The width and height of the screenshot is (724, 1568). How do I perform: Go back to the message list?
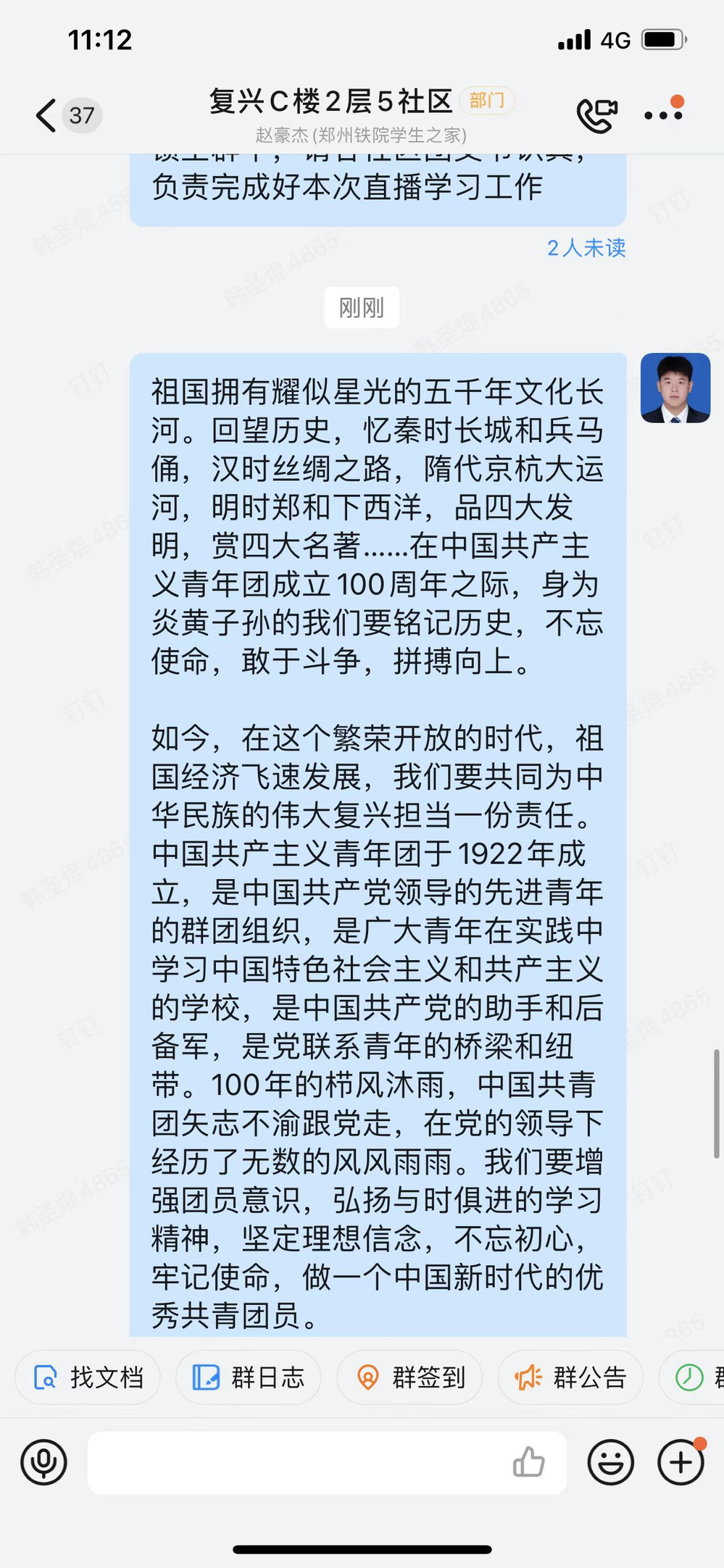pos(46,116)
